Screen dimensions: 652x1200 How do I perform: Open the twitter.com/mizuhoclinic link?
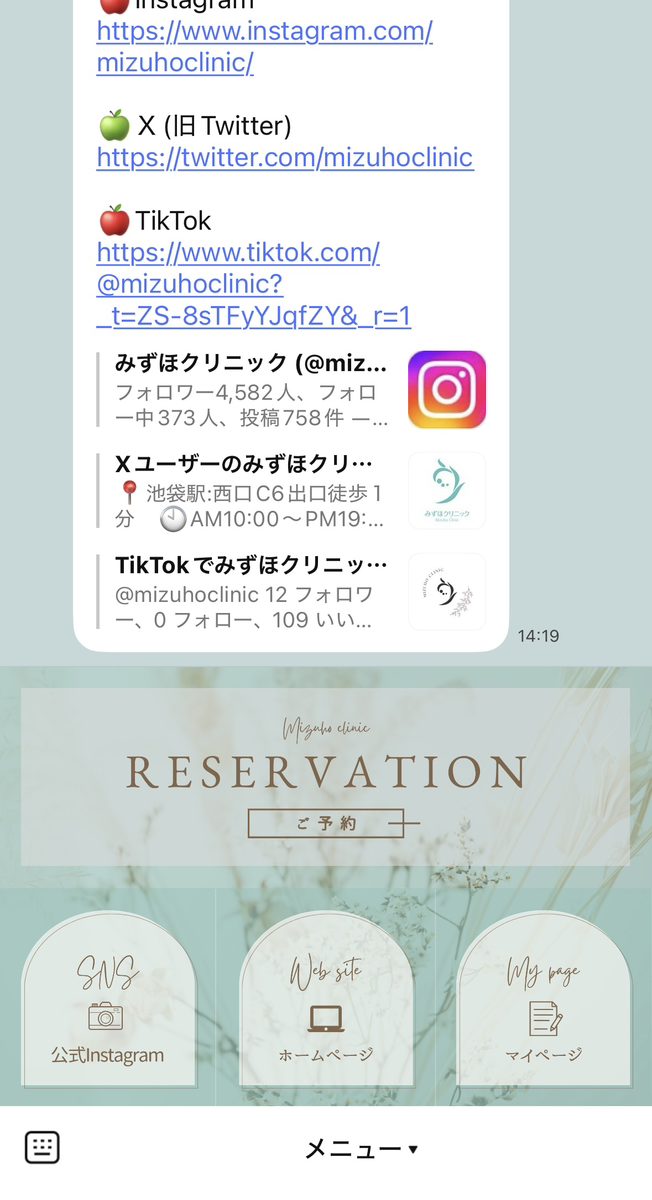[285, 157]
